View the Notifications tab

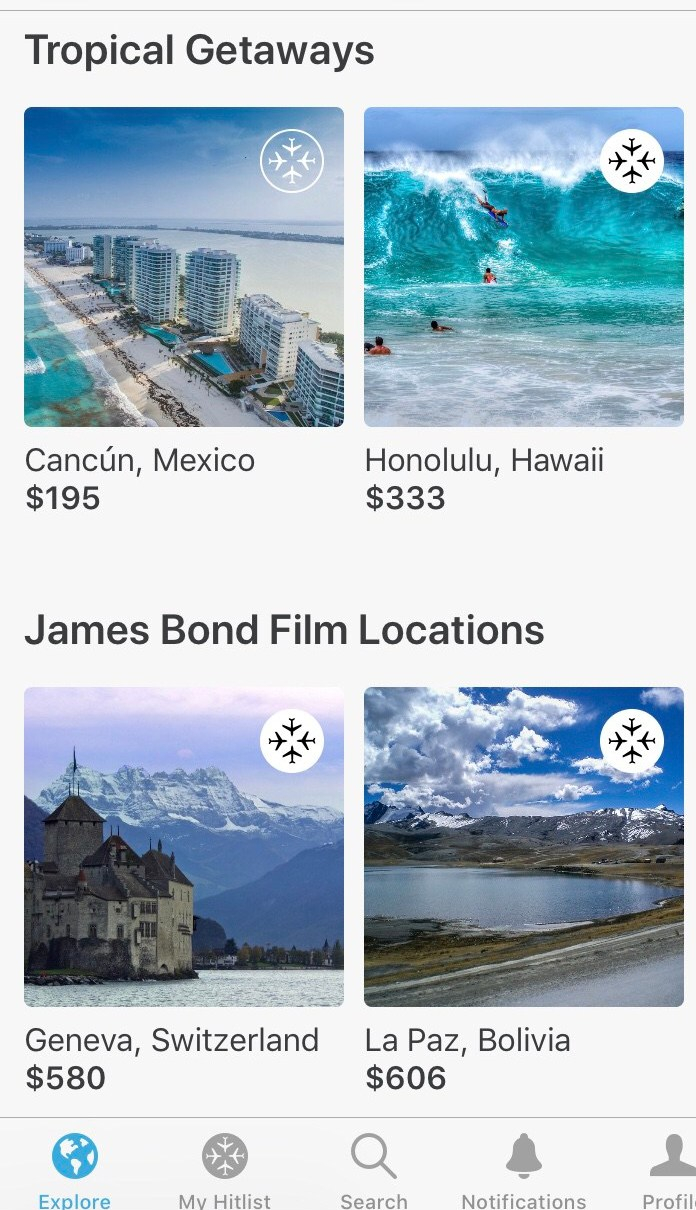click(x=523, y=1168)
